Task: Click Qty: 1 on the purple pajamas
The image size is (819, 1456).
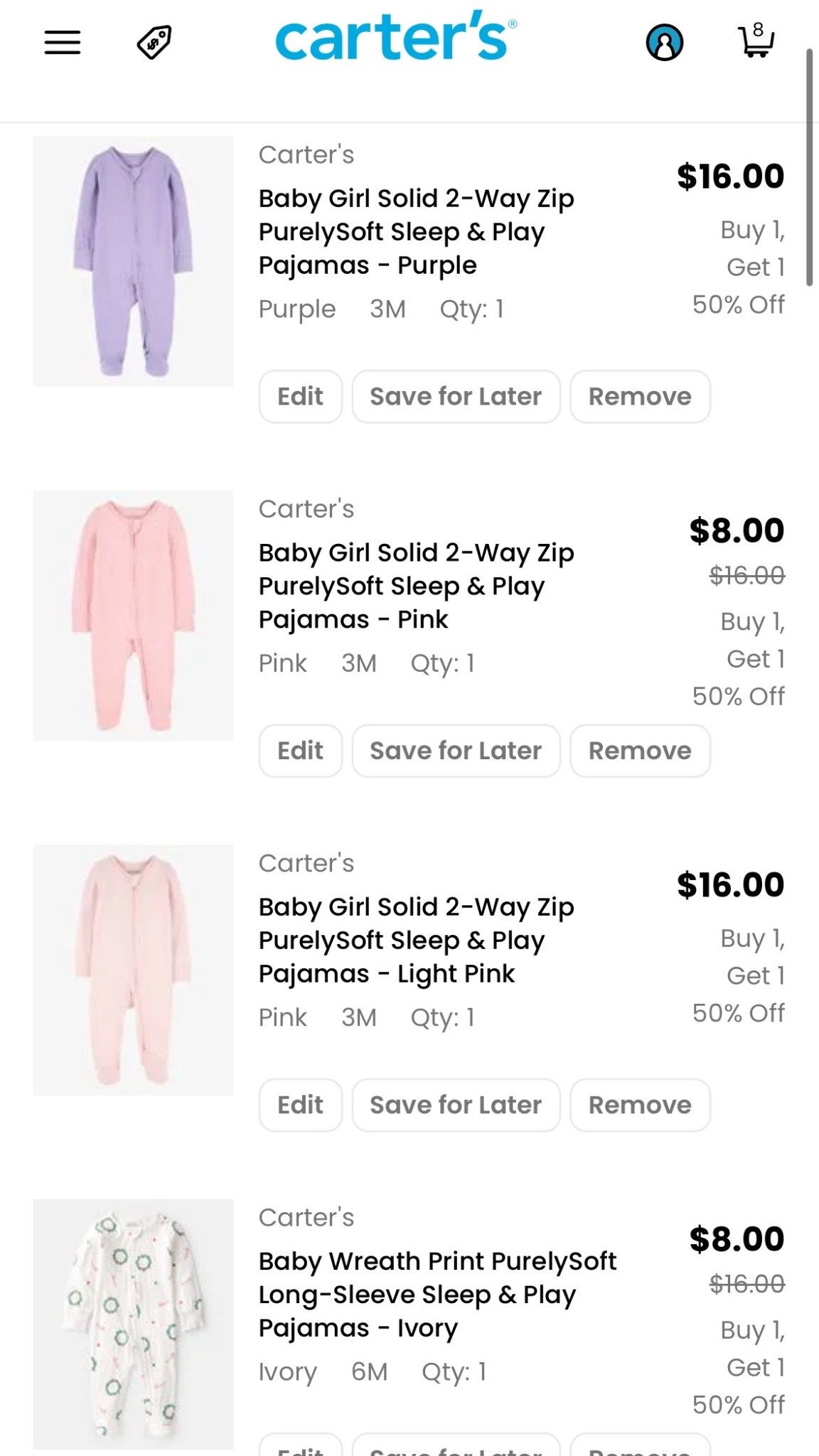Action: point(473,308)
